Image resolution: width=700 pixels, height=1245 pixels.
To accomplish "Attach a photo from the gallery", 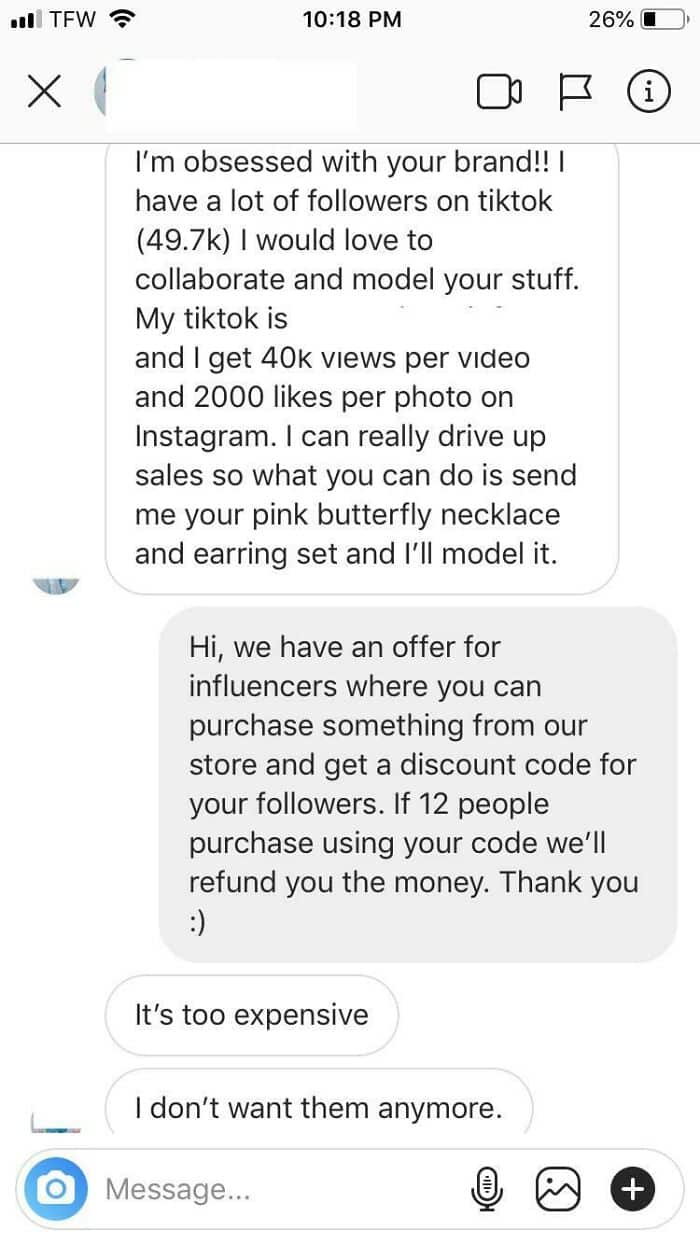I will point(558,1189).
